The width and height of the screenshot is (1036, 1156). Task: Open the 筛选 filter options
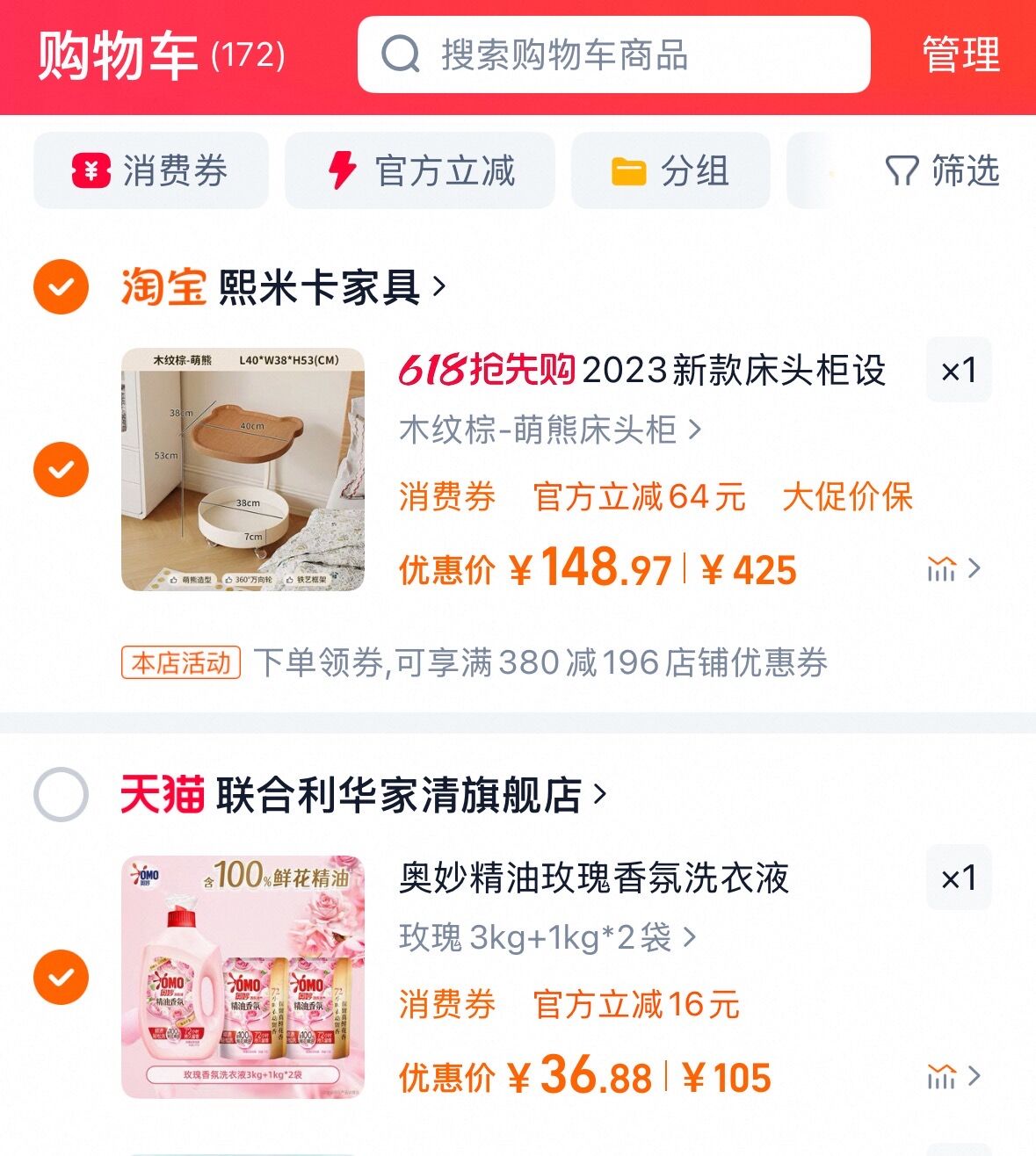pyautogui.click(x=942, y=170)
